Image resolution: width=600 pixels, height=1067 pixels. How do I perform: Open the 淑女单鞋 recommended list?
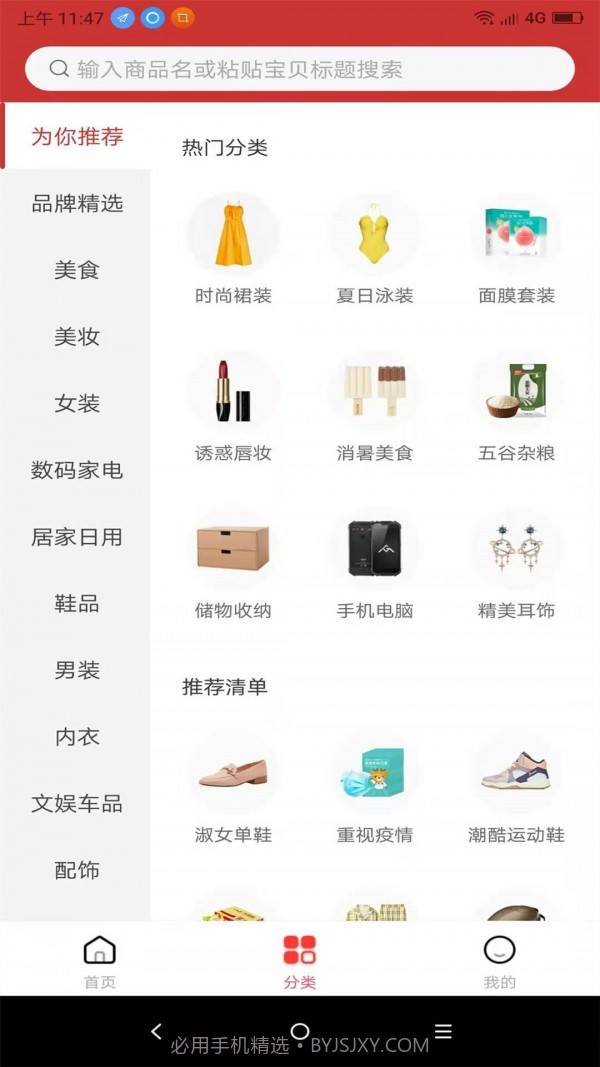(x=233, y=790)
